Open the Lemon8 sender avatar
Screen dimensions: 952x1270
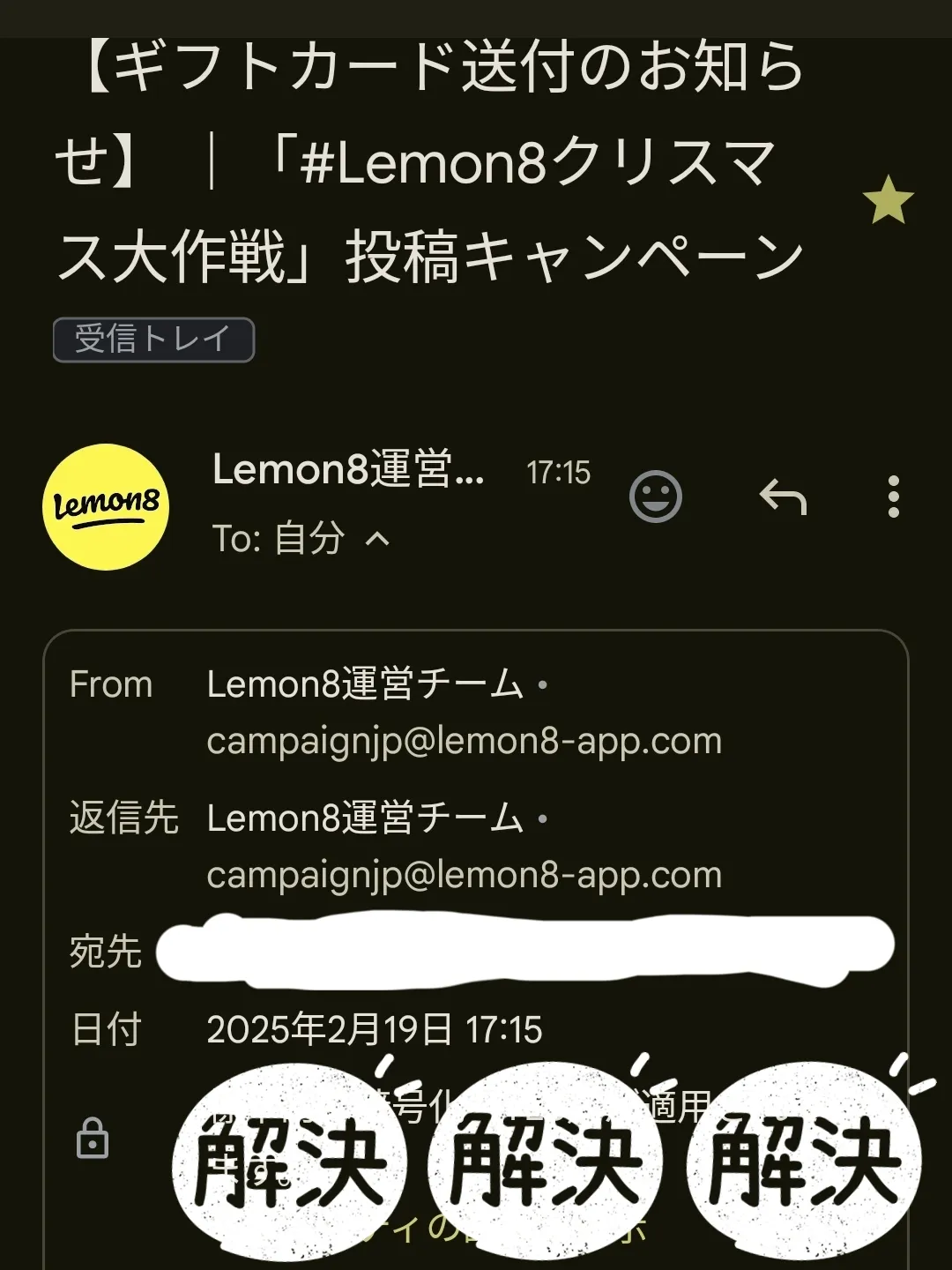[106, 507]
